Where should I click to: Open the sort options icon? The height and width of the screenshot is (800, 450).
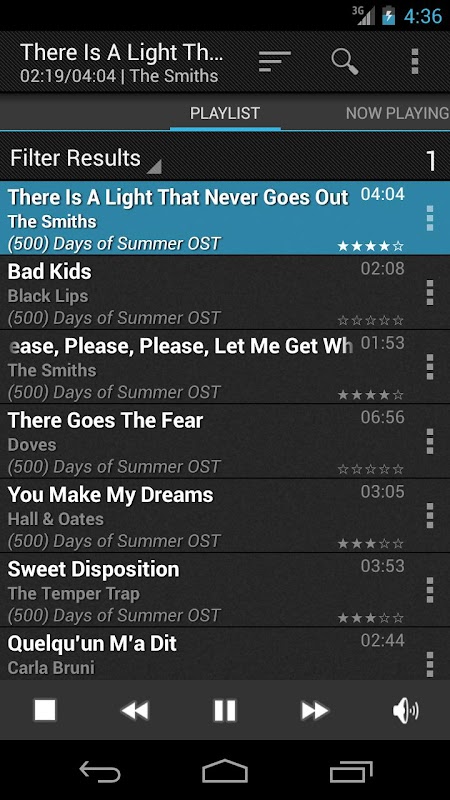[274, 61]
